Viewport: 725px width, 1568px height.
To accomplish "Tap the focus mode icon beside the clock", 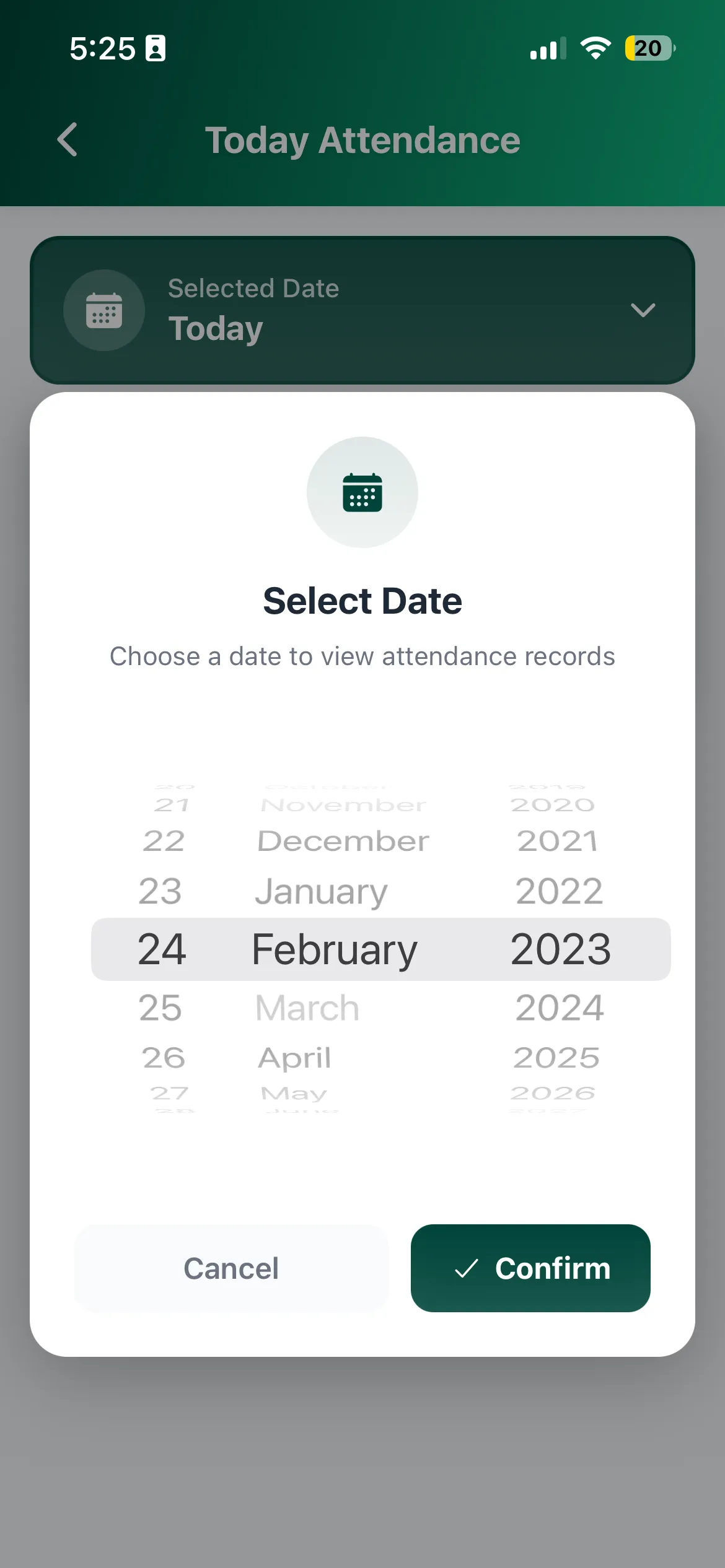I will point(155,48).
